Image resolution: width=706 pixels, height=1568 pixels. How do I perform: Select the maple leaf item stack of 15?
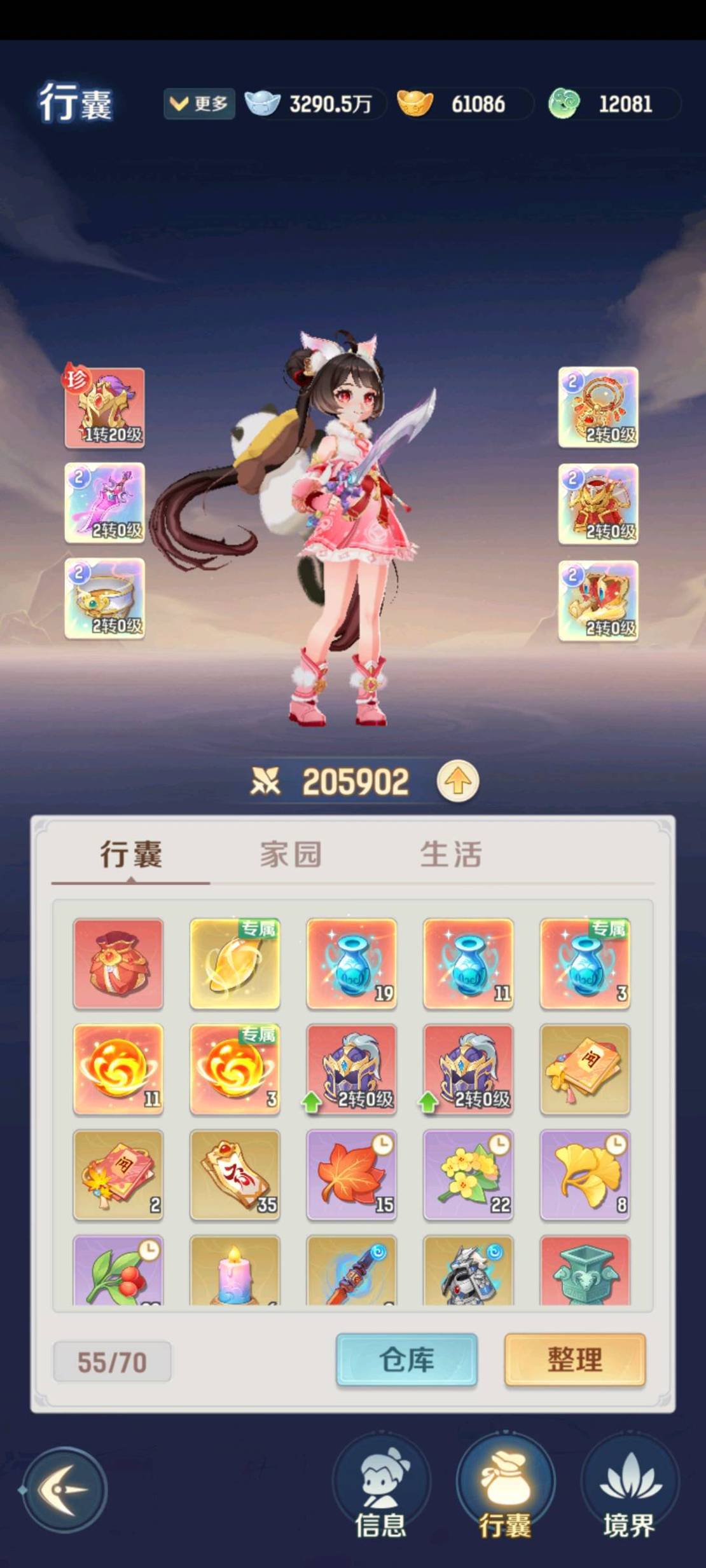point(352,1175)
